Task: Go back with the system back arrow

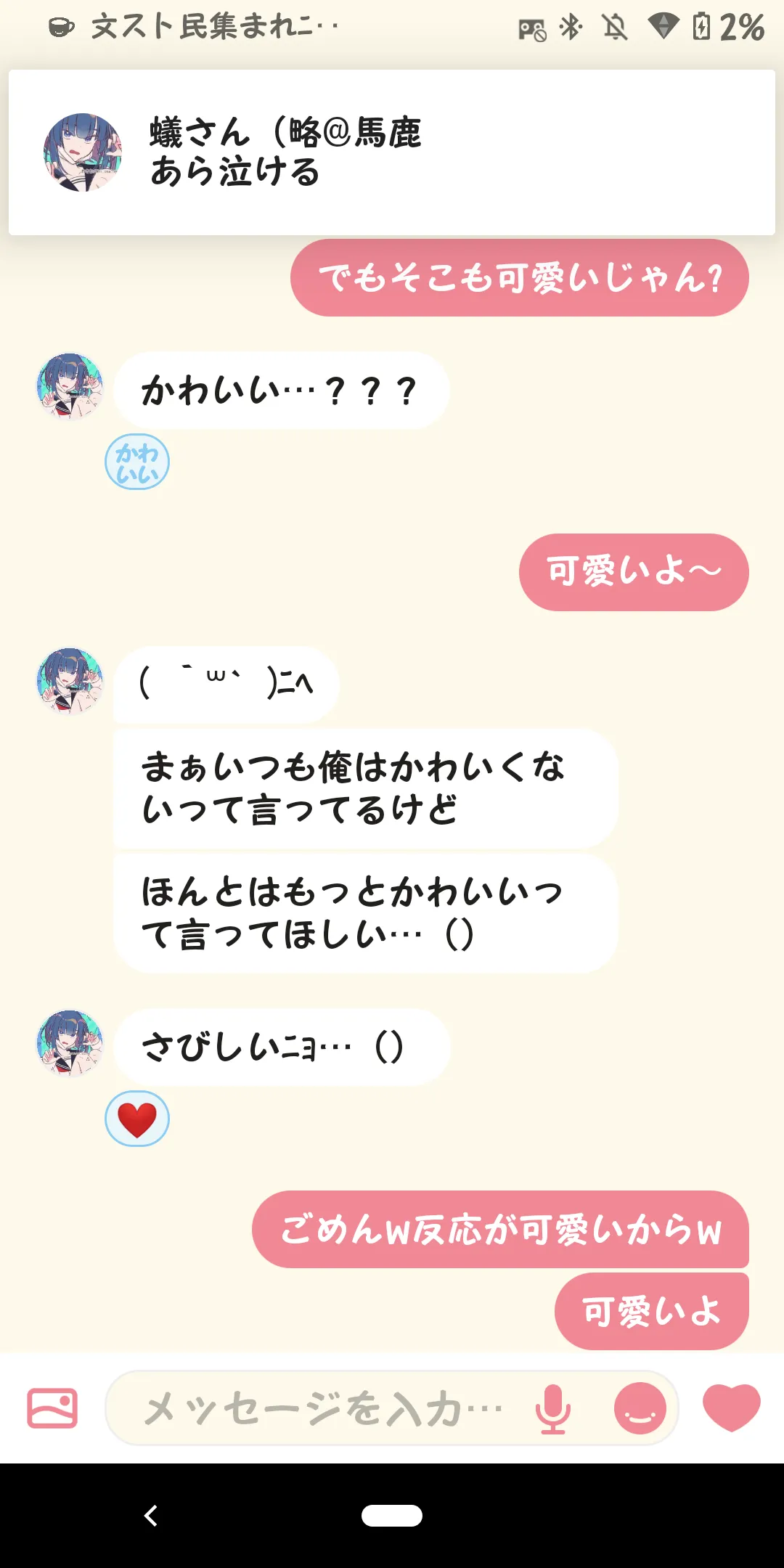Action: (151, 1515)
